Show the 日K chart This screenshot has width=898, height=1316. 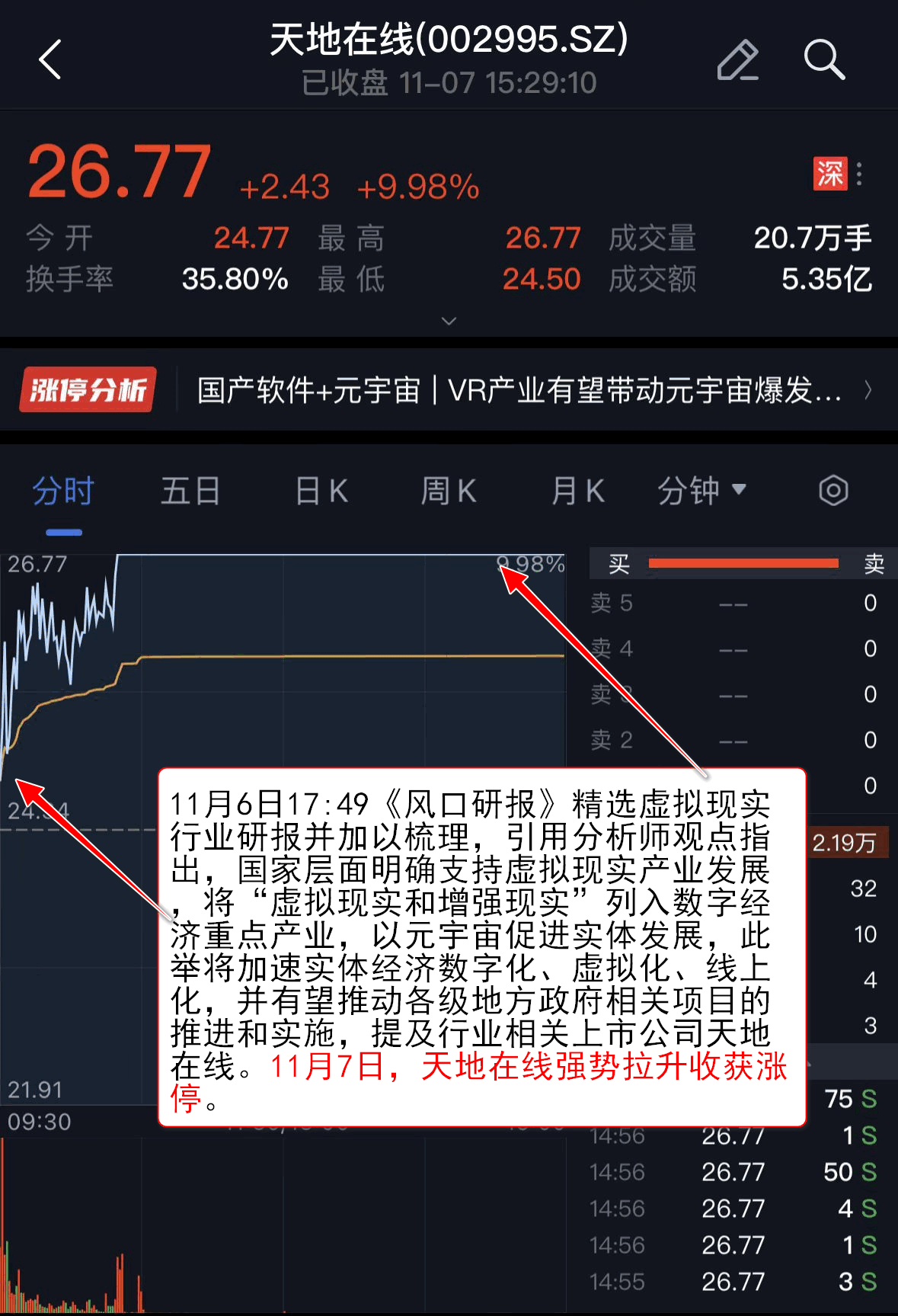pyautogui.click(x=321, y=491)
